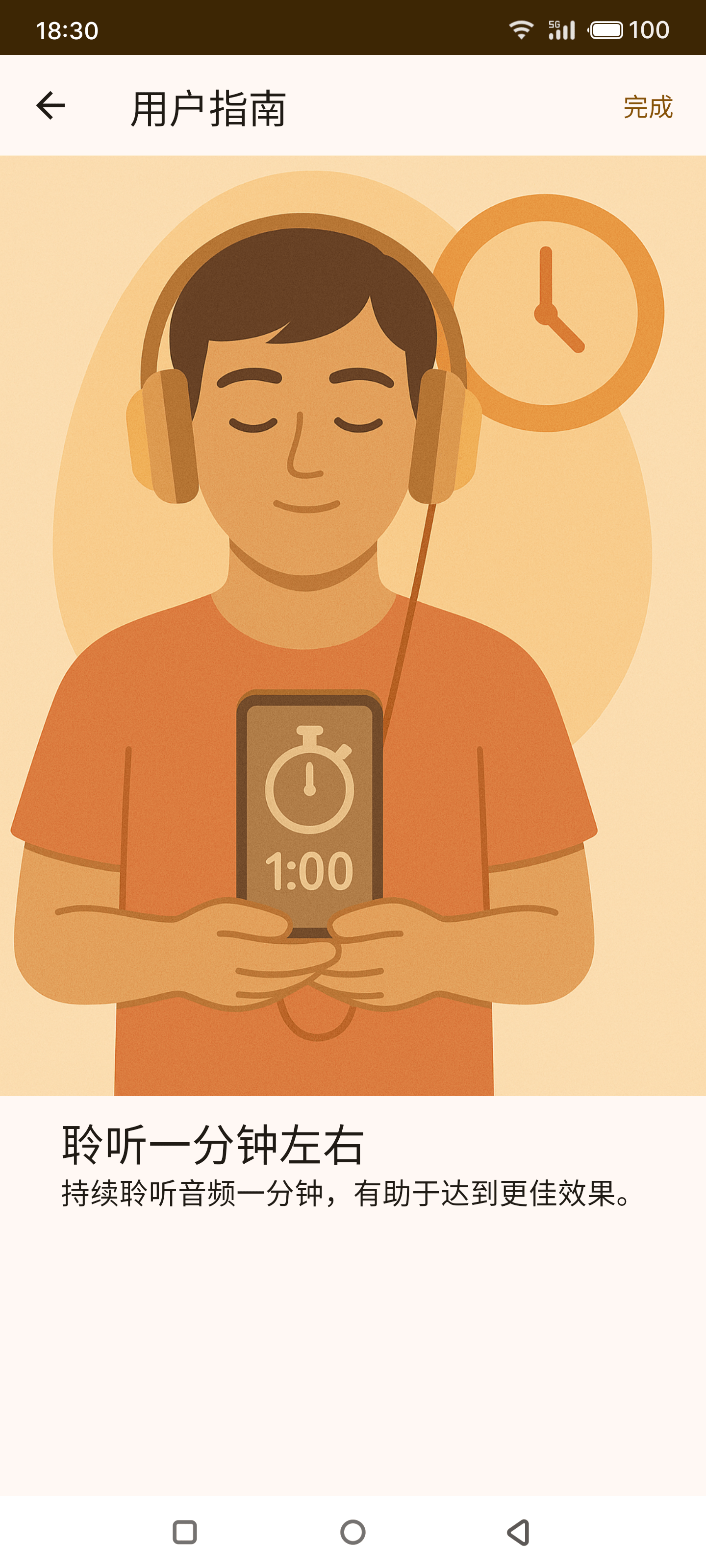Go back using the arrow beside 用户指南
This screenshot has width=706, height=1568.
click(x=50, y=106)
